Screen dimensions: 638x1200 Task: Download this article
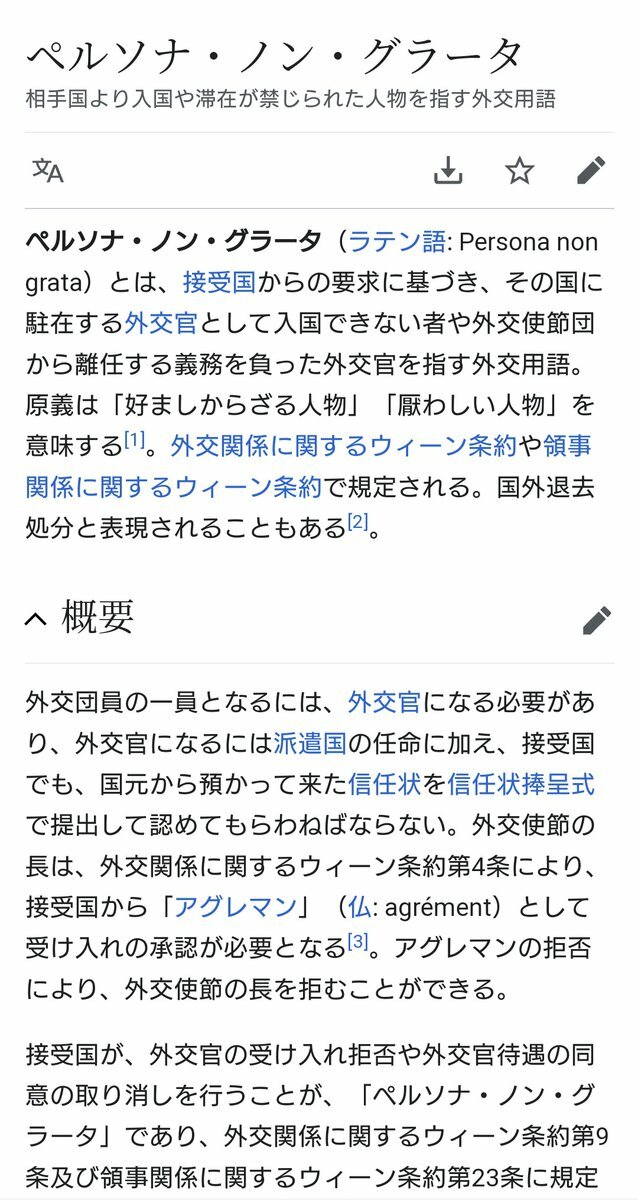tap(448, 171)
